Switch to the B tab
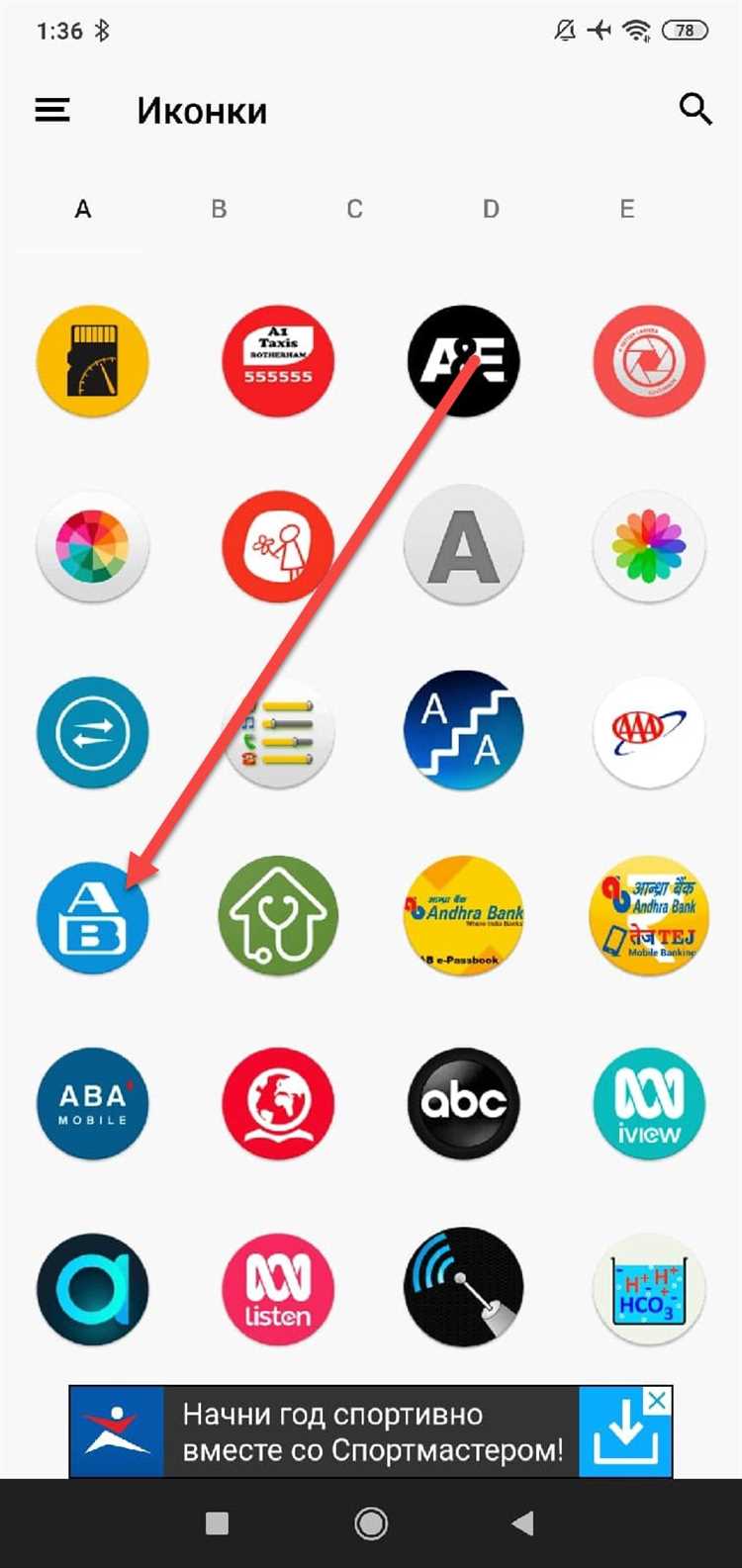Image resolution: width=742 pixels, height=1568 pixels. pos(219,209)
